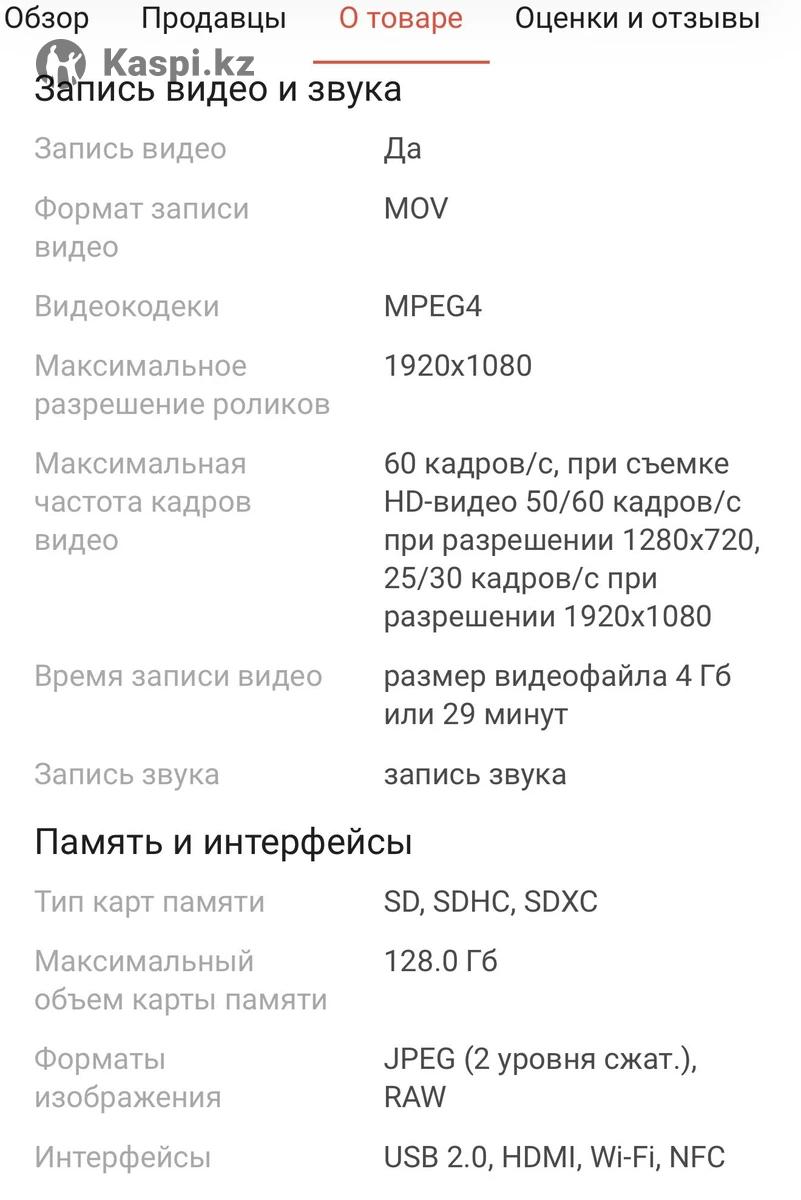801x1200 pixels.
Task: Open the Продавцы tab
Action: 213,18
